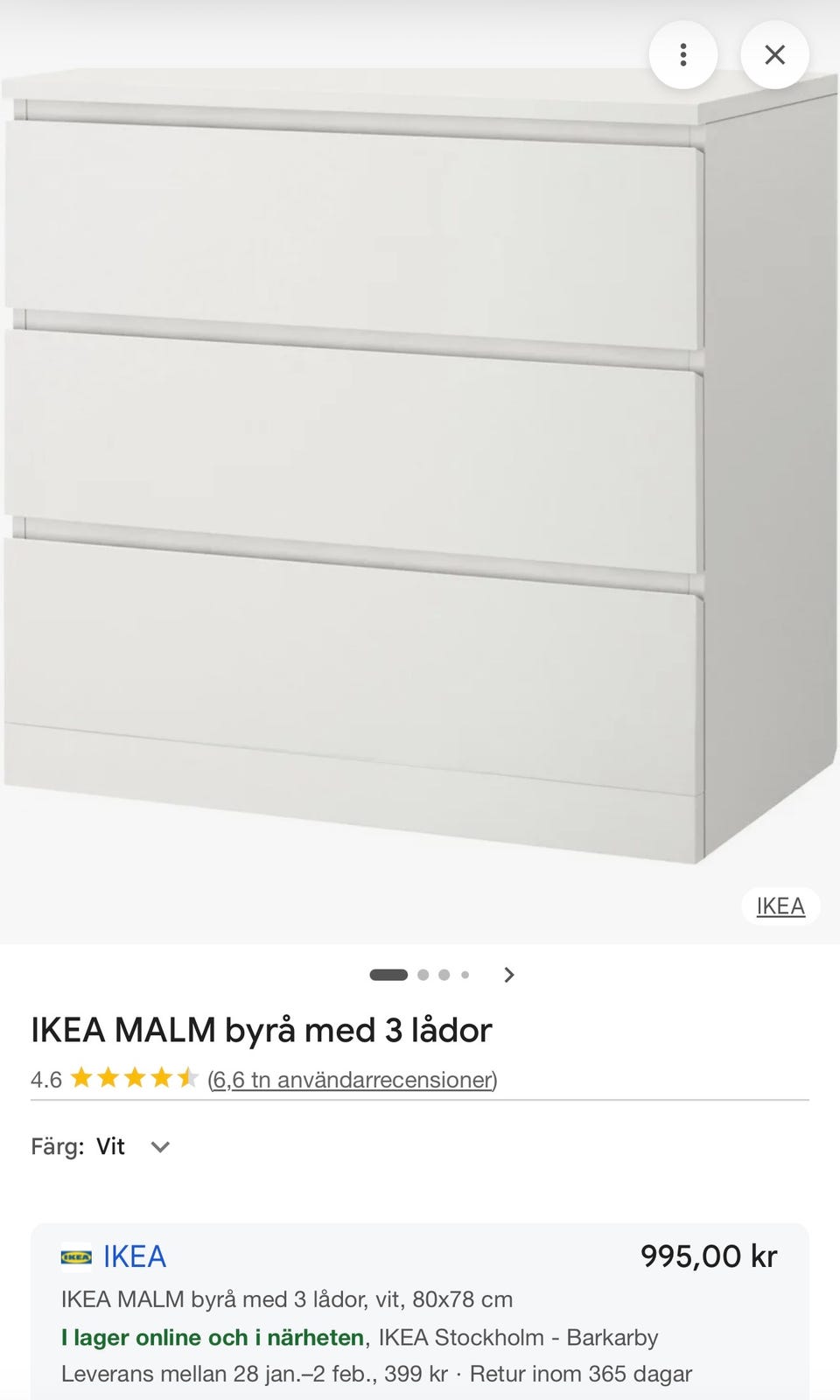Select the fourth carousel position dot
The image size is (840, 1400).
tap(464, 974)
